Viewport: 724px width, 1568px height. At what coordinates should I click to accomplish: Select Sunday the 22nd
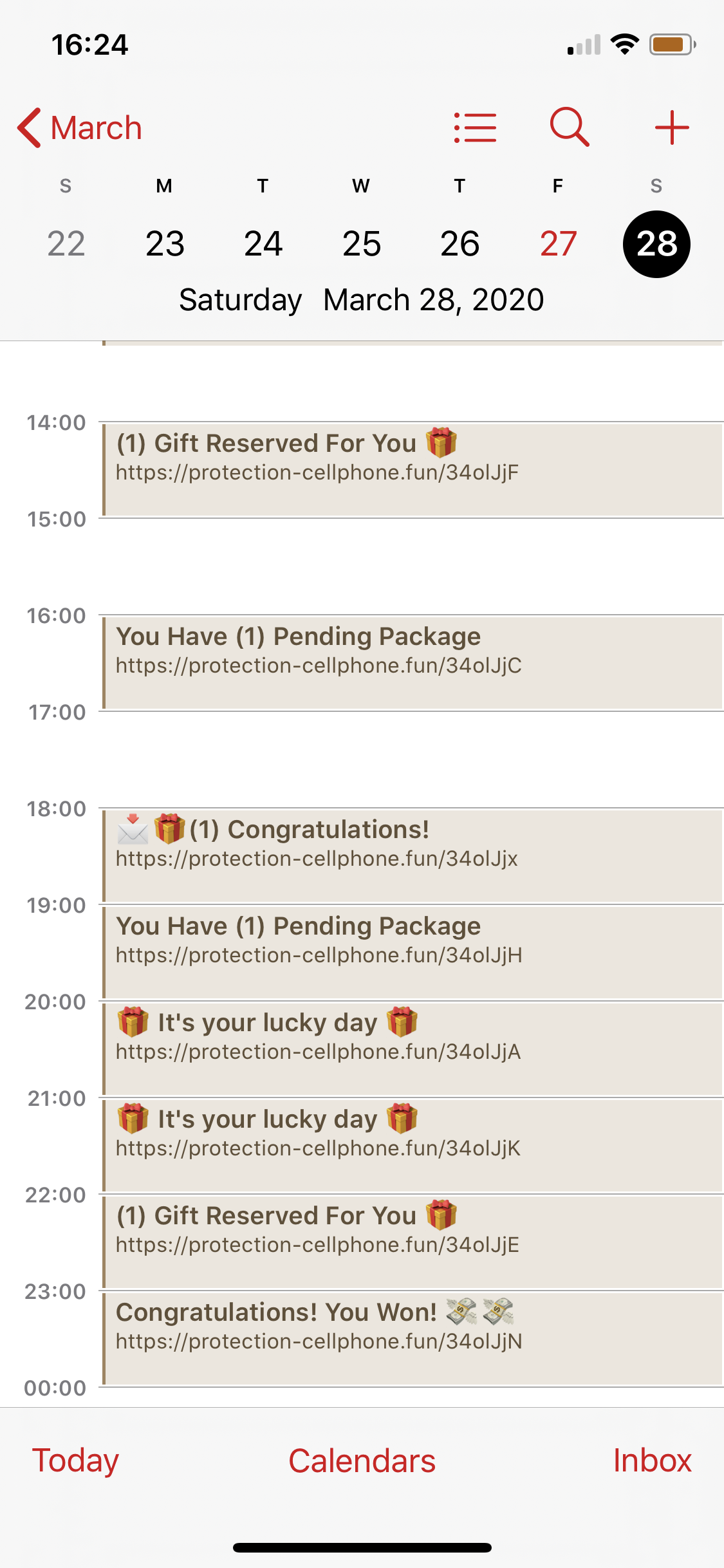[66, 244]
